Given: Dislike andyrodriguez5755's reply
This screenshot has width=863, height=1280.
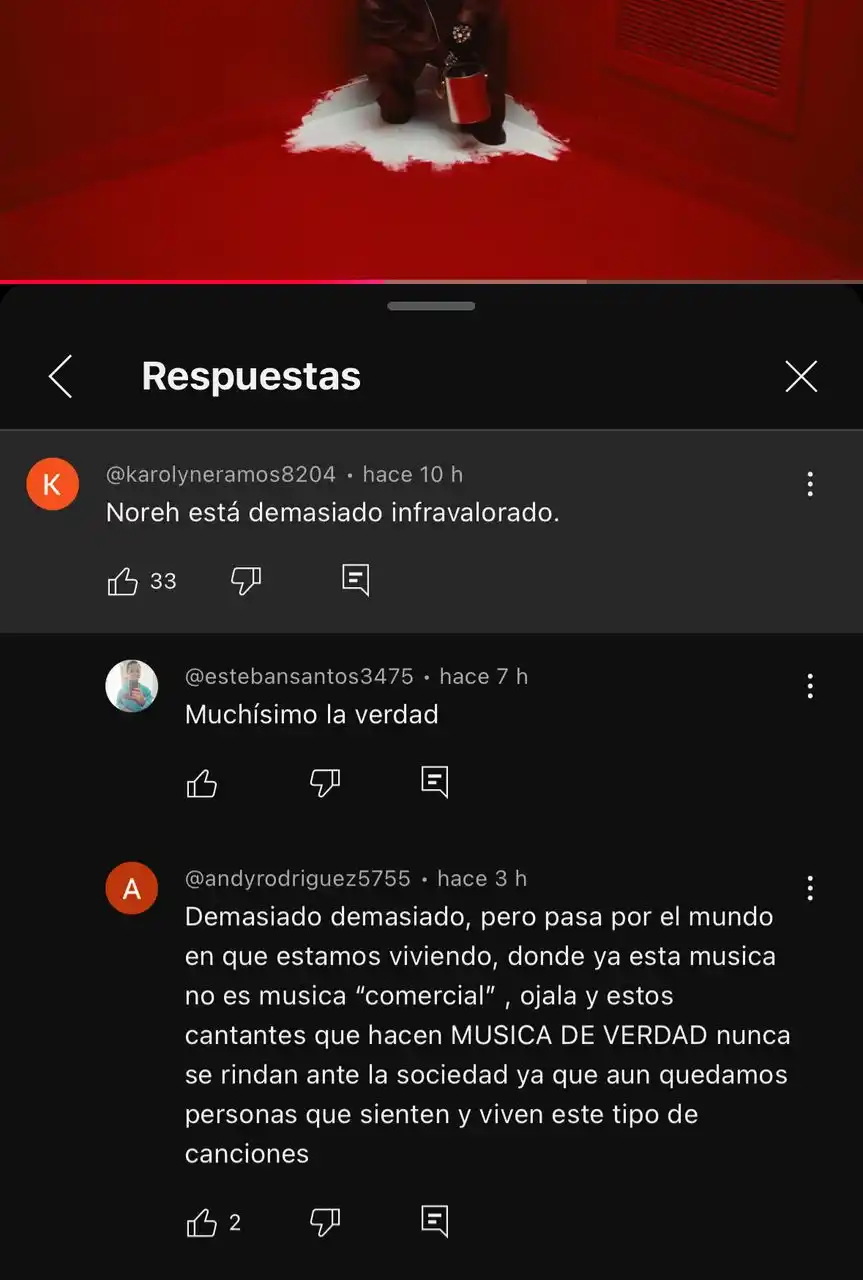Looking at the screenshot, I should click(325, 1222).
